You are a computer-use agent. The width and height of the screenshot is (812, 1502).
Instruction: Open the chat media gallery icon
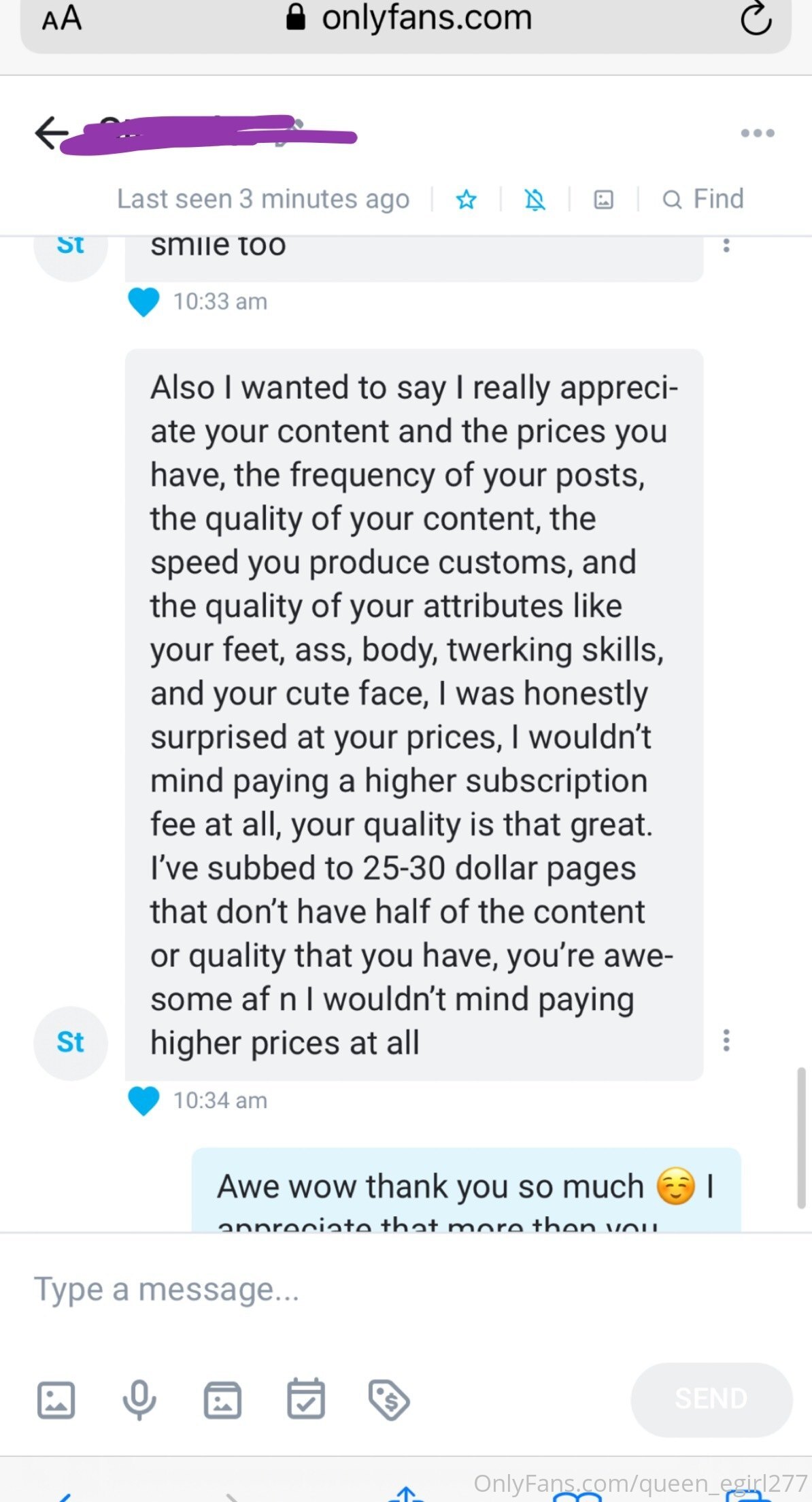click(604, 199)
